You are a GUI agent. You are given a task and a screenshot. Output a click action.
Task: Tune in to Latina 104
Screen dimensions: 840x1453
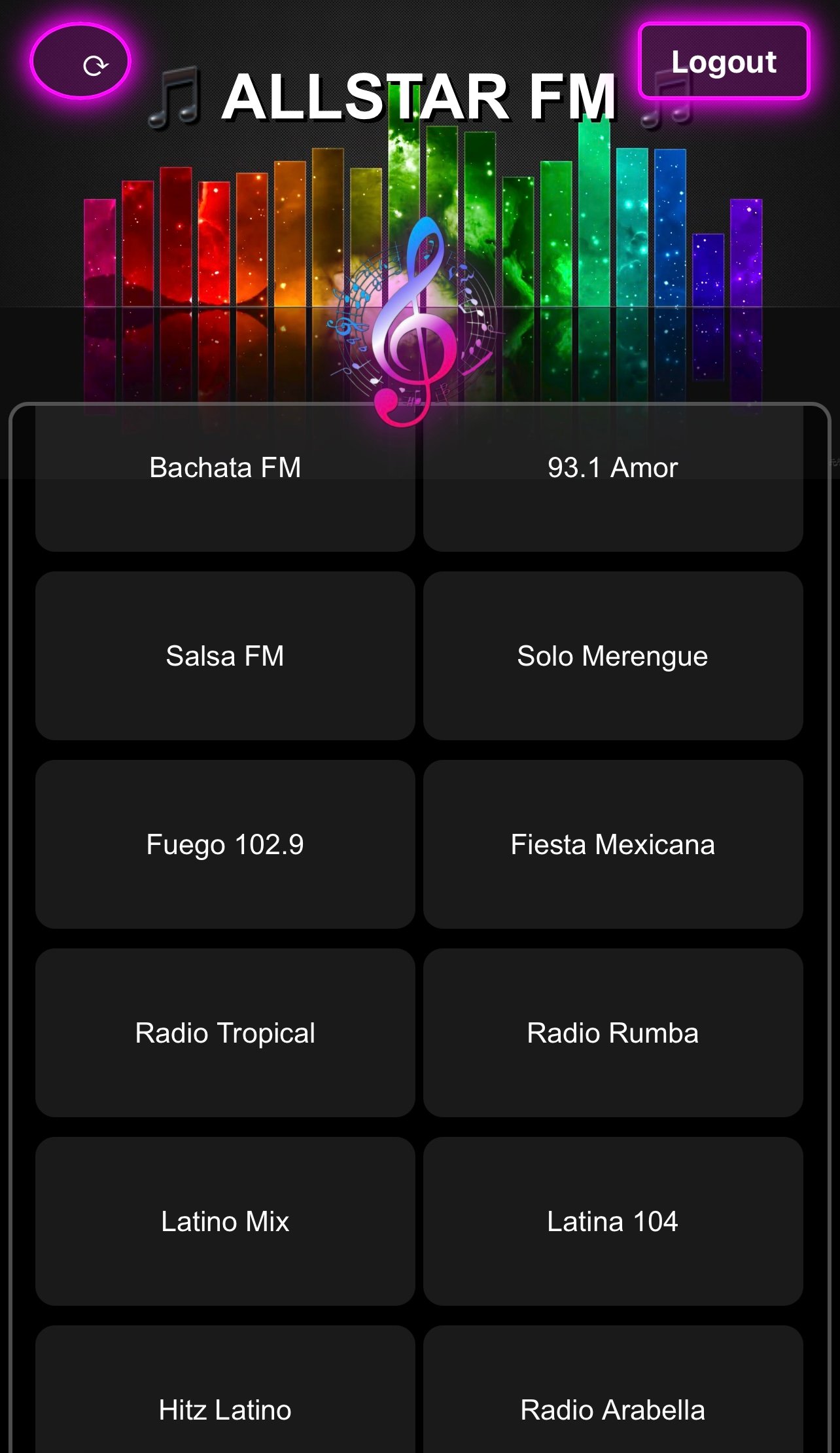(613, 1221)
